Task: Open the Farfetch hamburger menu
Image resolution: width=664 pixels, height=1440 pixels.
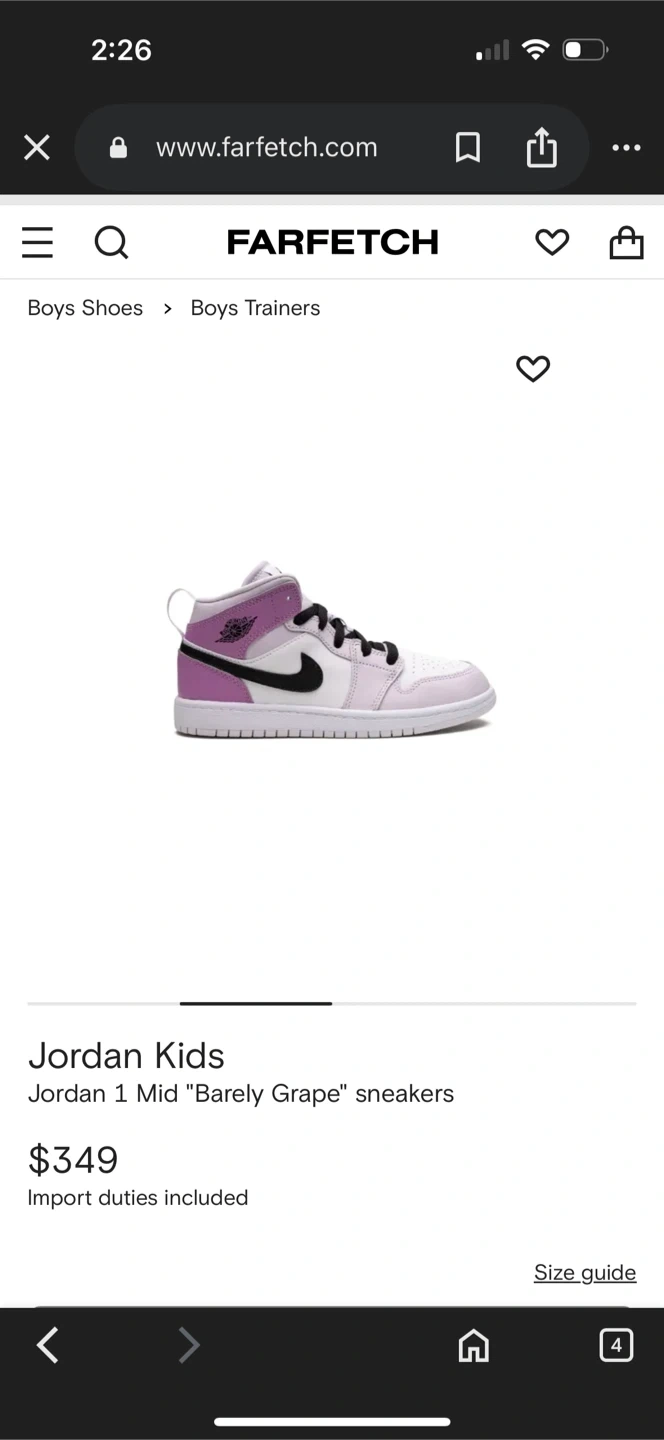Action: click(37, 242)
